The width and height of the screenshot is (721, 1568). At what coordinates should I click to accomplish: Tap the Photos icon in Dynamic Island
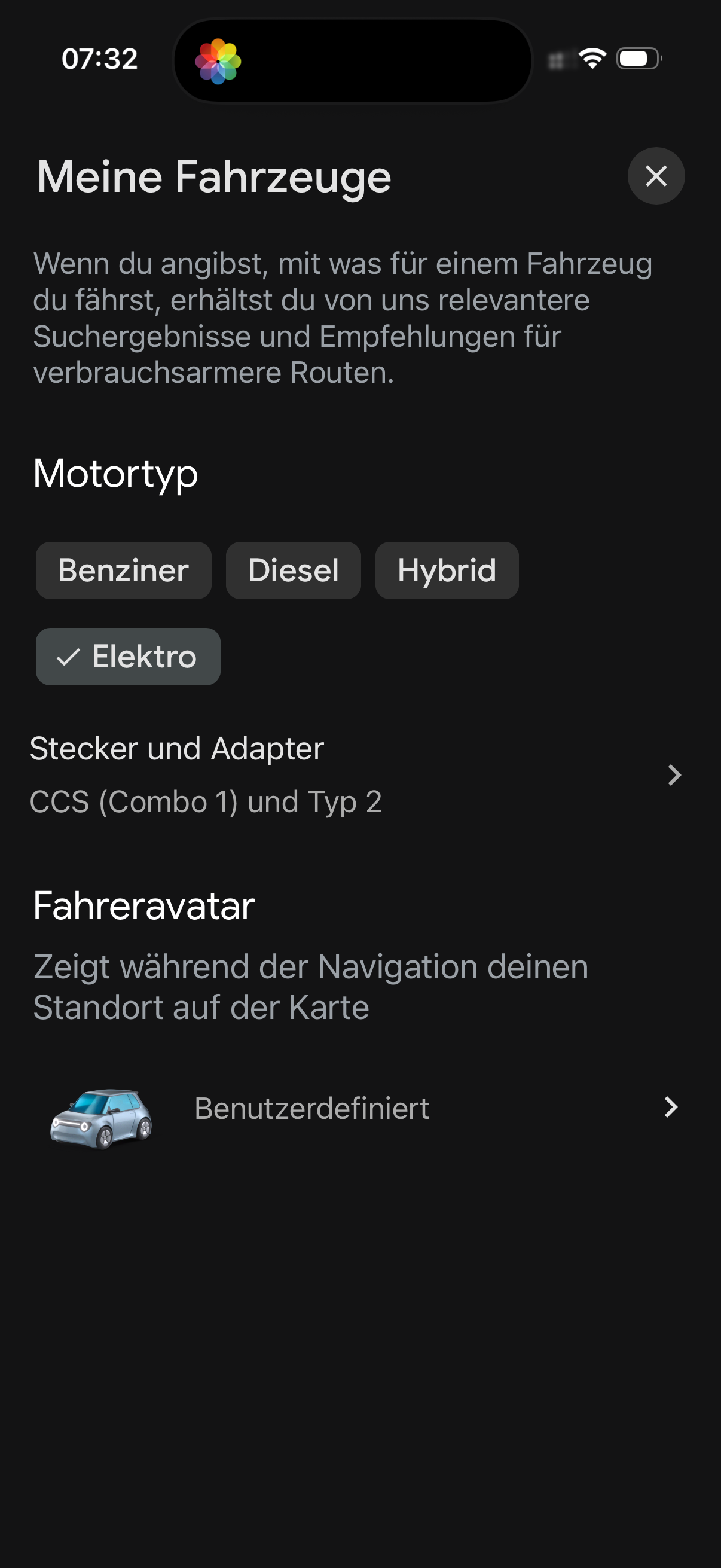click(218, 61)
